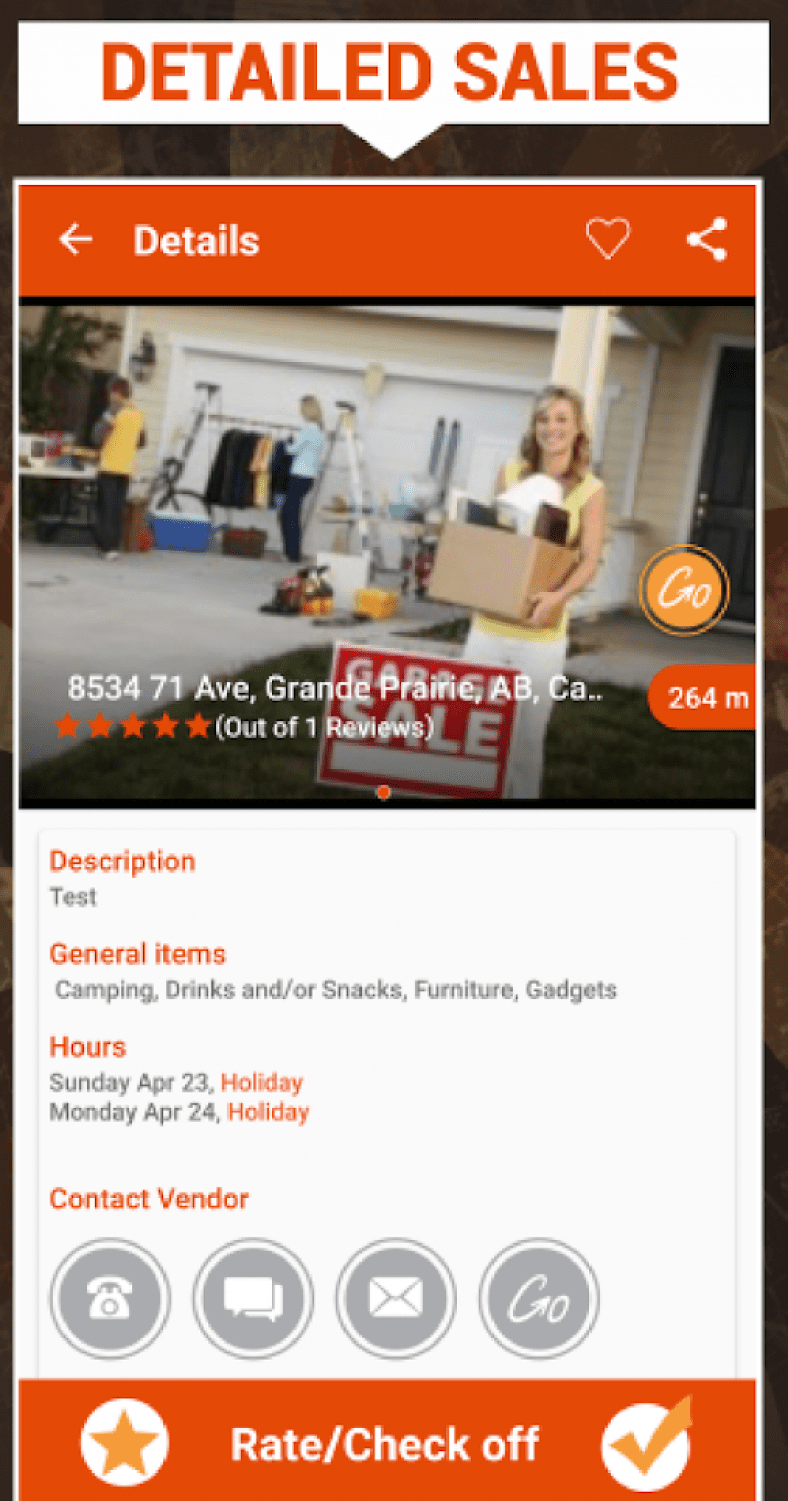The width and height of the screenshot is (788, 1501).
Task: Message the vendor using the chat bubble icon
Action: coord(252,1297)
